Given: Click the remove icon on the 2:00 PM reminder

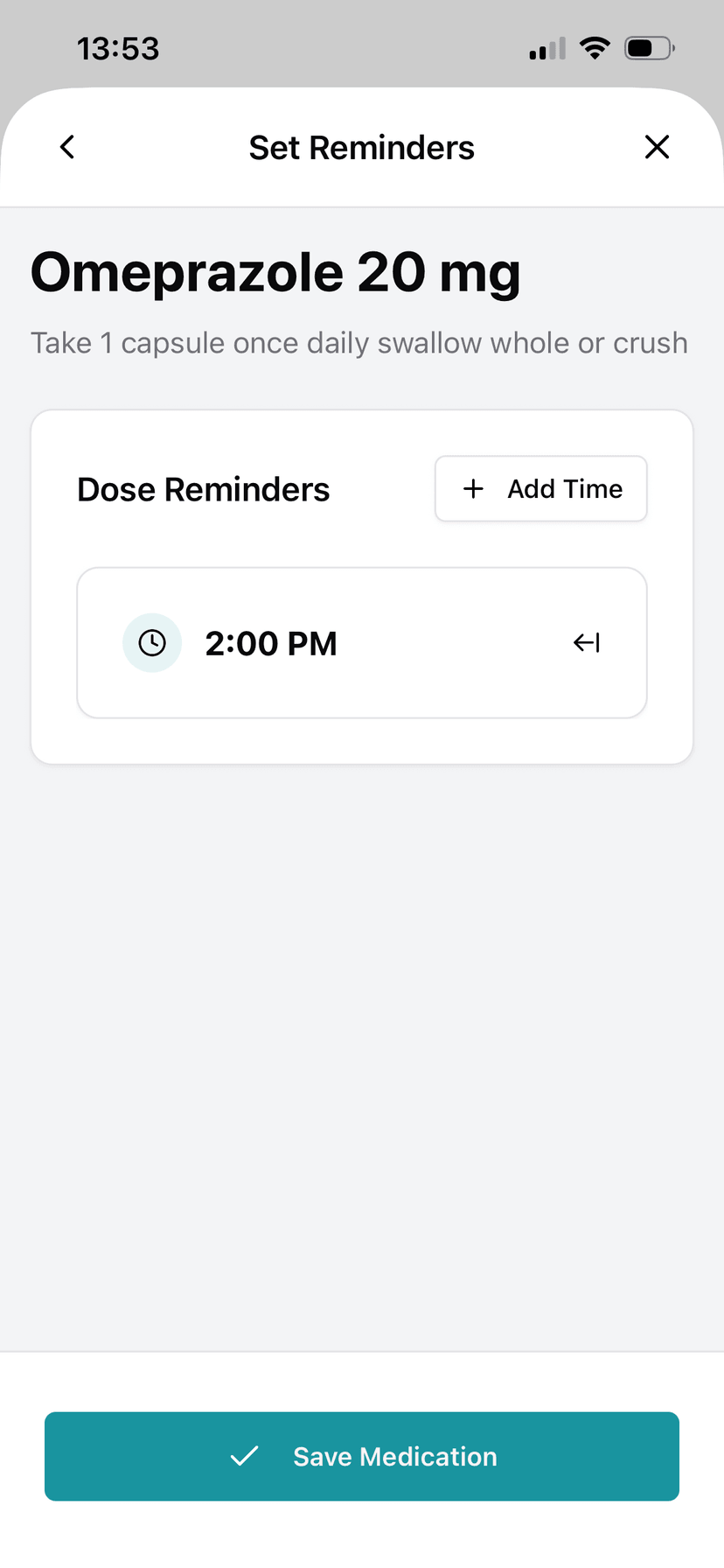Looking at the screenshot, I should coord(585,642).
